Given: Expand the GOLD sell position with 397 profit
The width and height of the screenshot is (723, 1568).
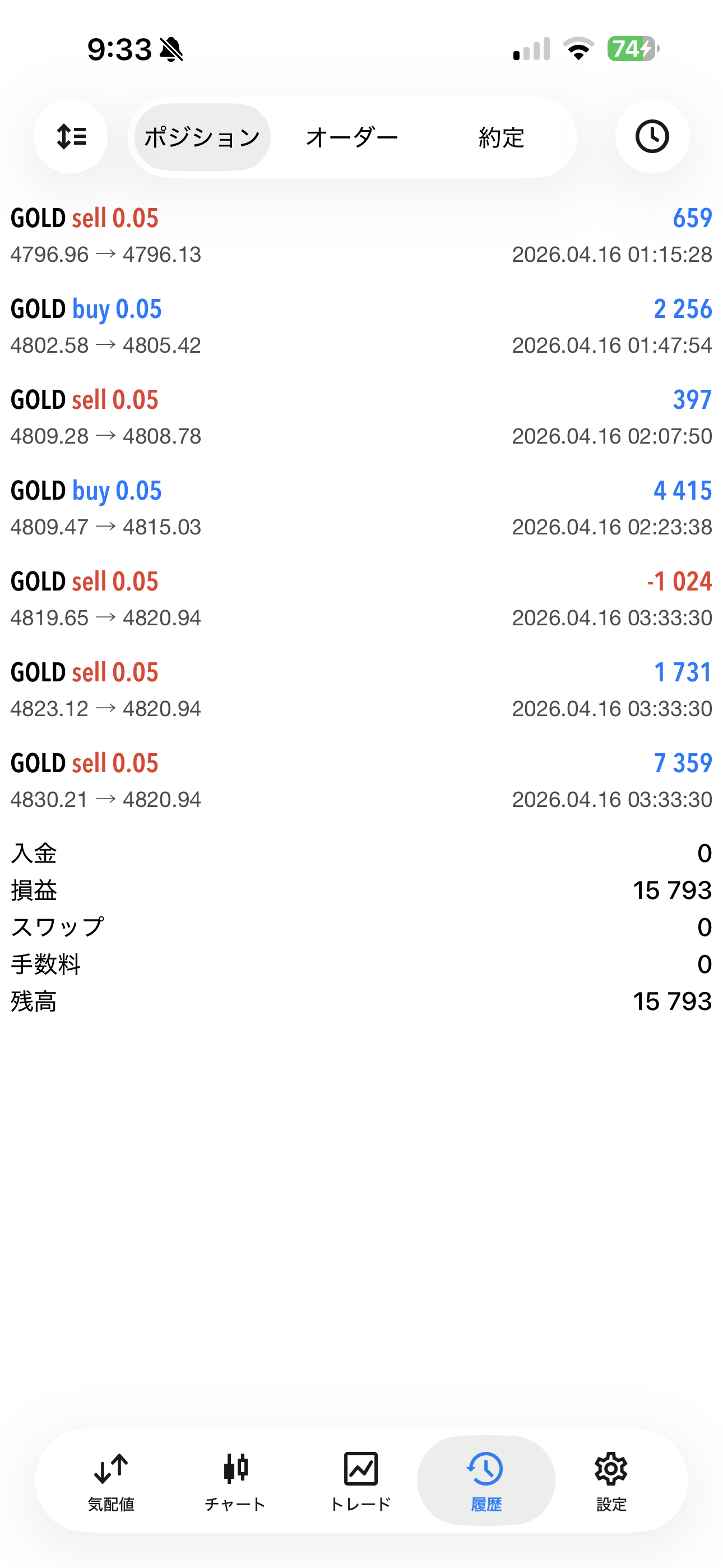Looking at the screenshot, I should click(361, 417).
